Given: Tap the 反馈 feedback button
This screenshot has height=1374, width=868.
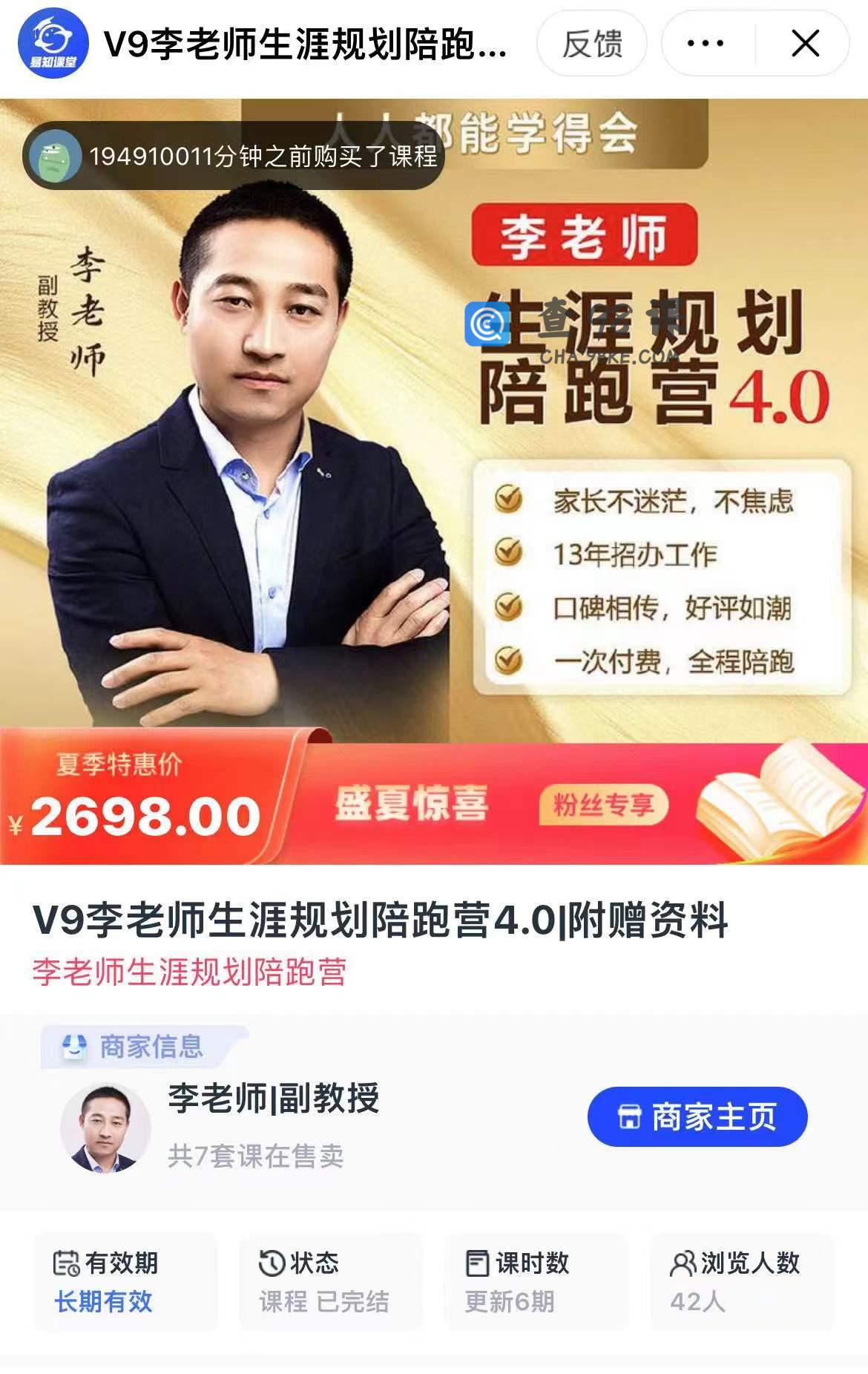Looking at the screenshot, I should [x=591, y=45].
